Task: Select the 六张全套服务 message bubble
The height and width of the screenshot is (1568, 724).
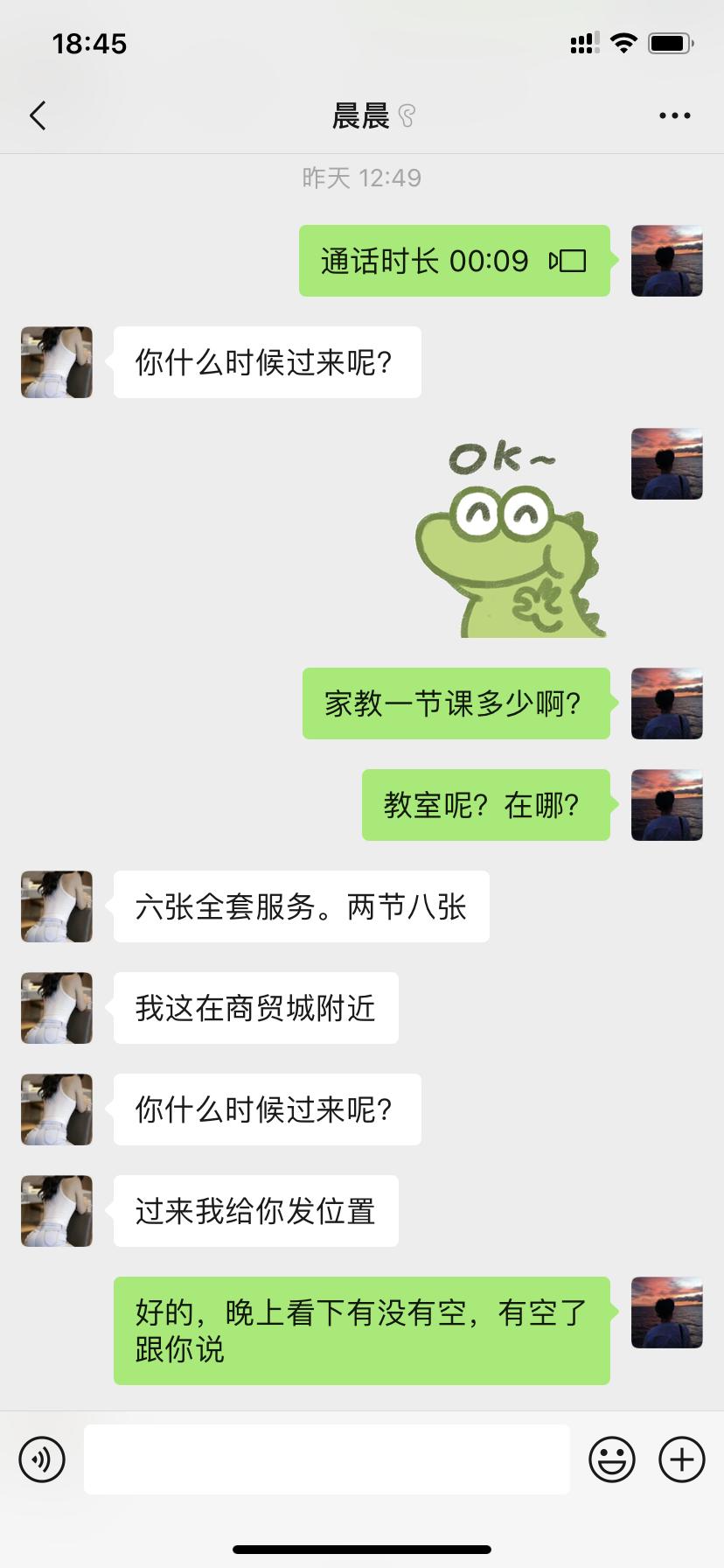Action: pyautogui.click(x=301, y=906)
